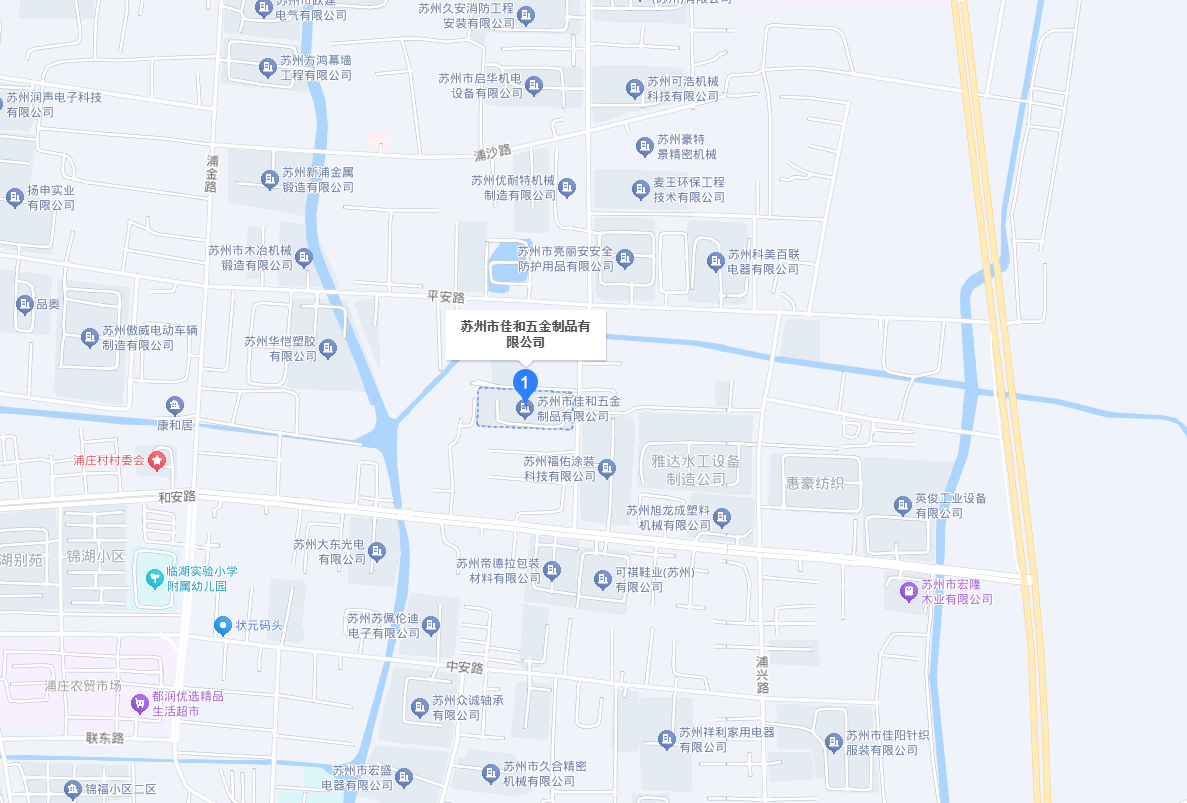The height and width of the screenshot is (803, 1187).
Task: Select the 苏州市宏隆木业有限公司 marker
Action: [908, 591]
